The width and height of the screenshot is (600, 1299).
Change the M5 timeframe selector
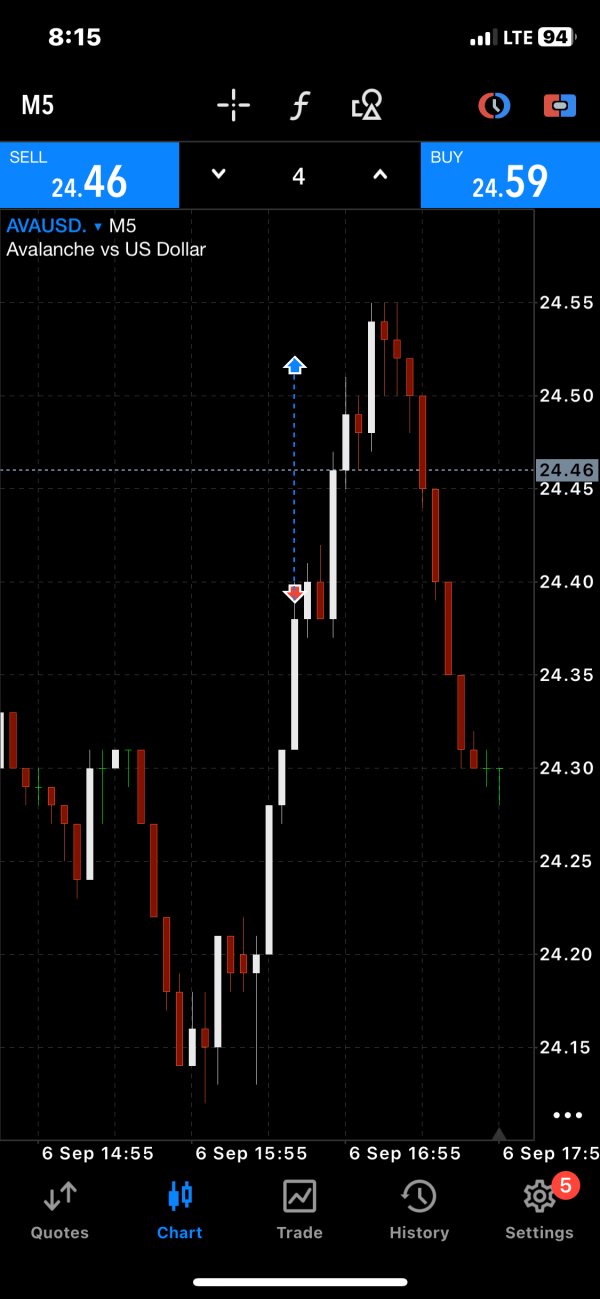[x=37, y=105]
